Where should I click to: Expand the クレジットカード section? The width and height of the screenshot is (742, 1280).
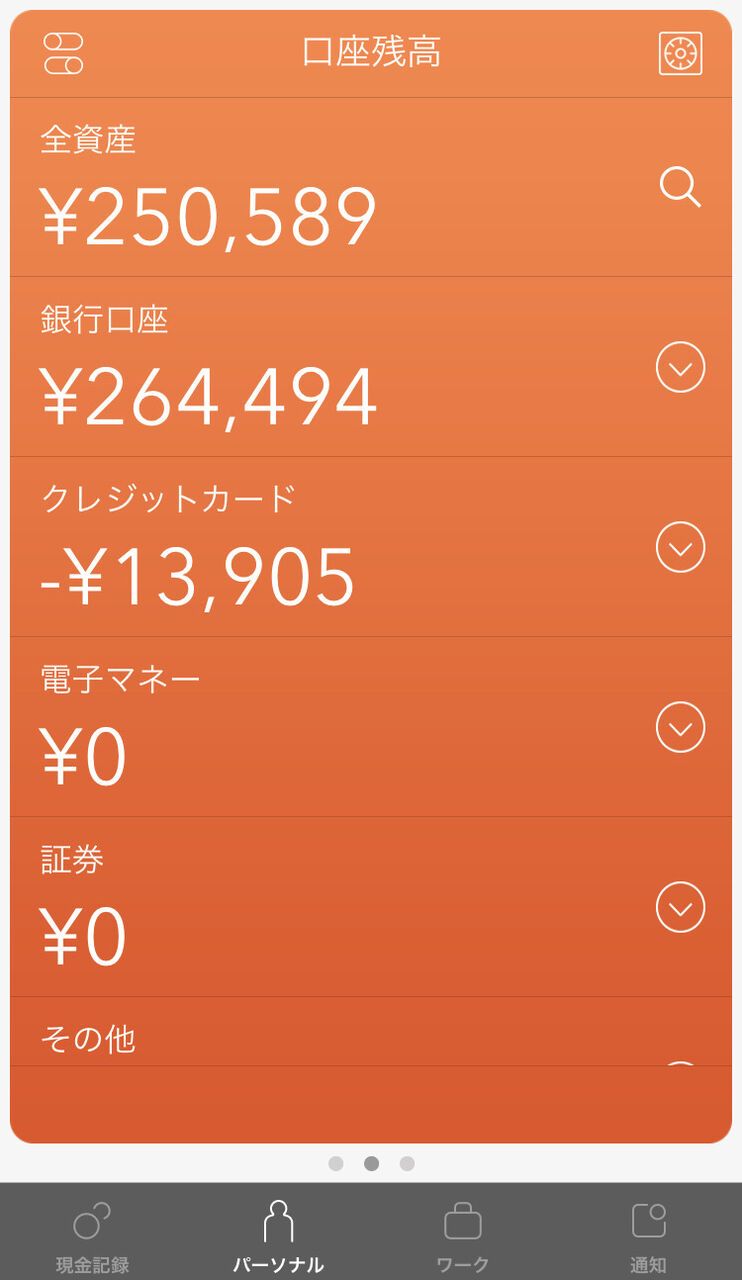pyautogui.click(x=680, y=547)
